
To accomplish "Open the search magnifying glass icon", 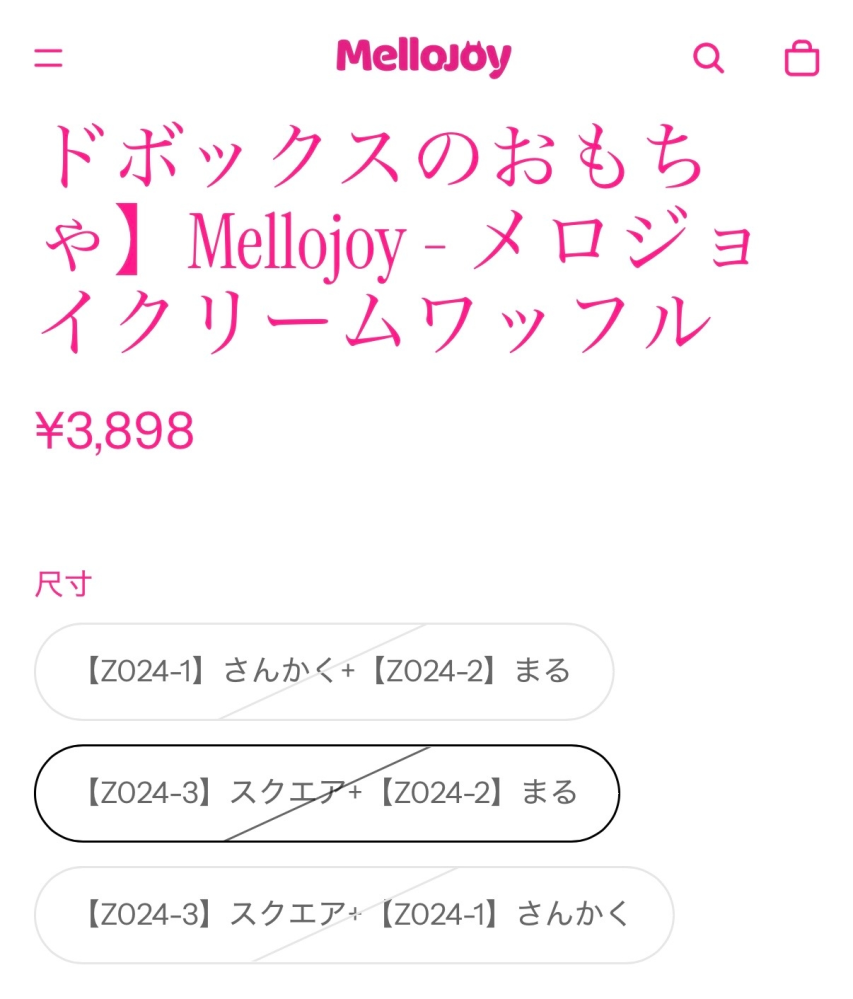I will [x=709, y=60].
